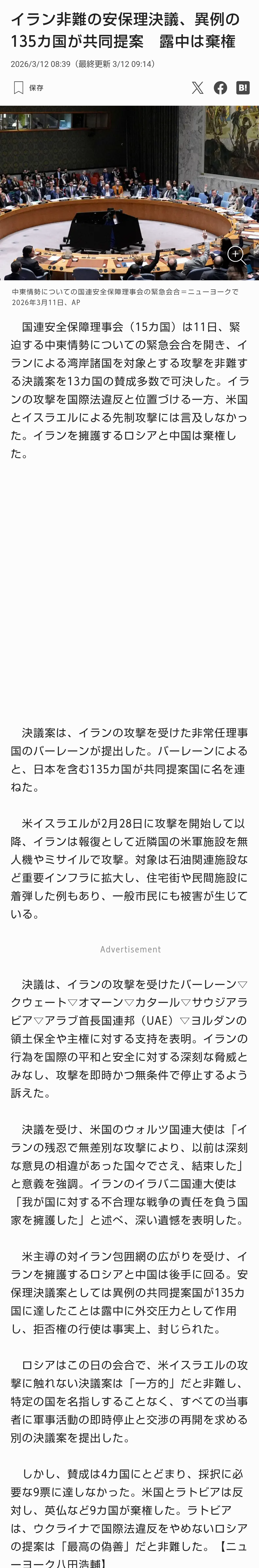The height and width of the screenshot is (1568, 259).
Task: Share the article on X
Action: 198,88
